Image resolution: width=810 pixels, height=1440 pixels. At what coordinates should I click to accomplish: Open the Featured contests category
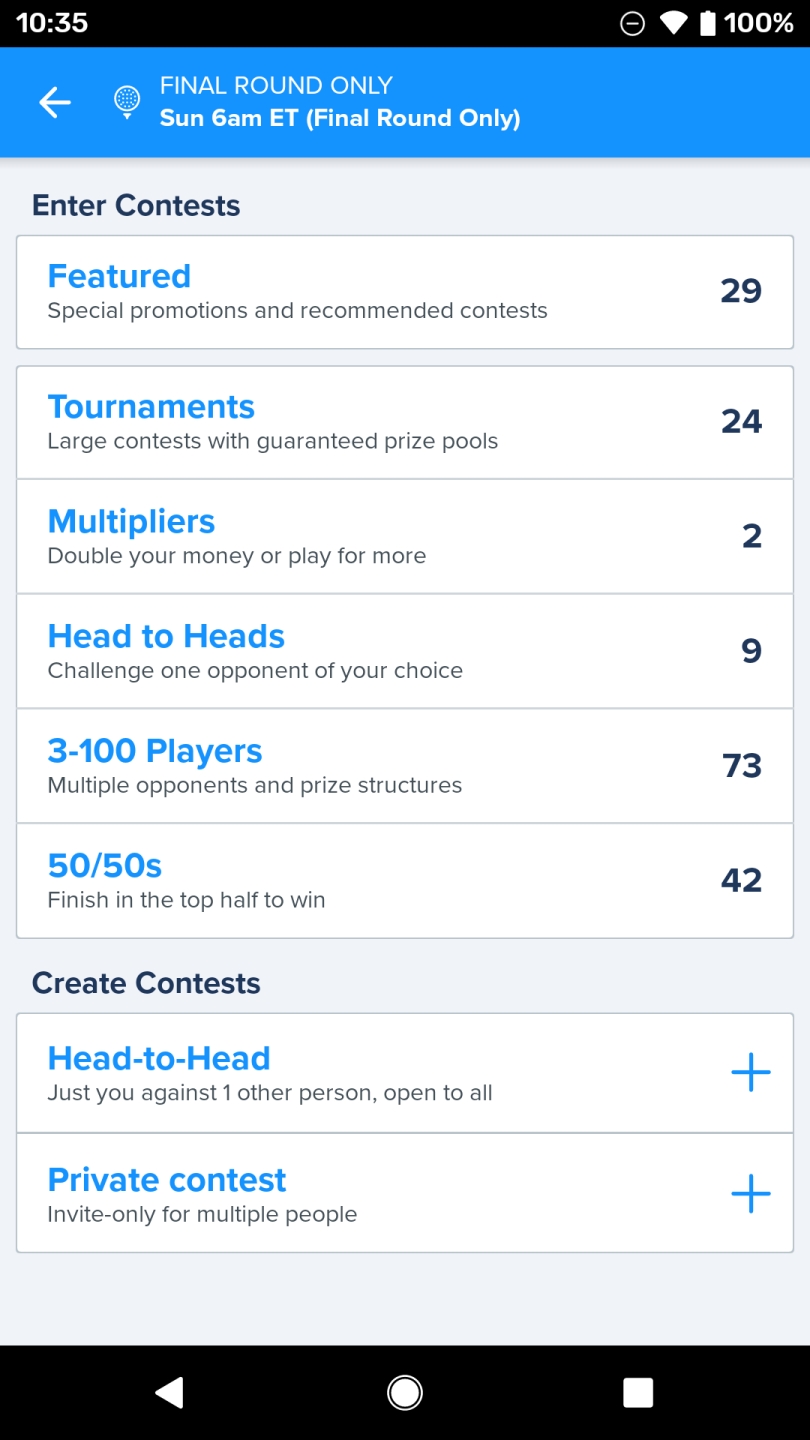pyautogui.click(x=405, y=292)
